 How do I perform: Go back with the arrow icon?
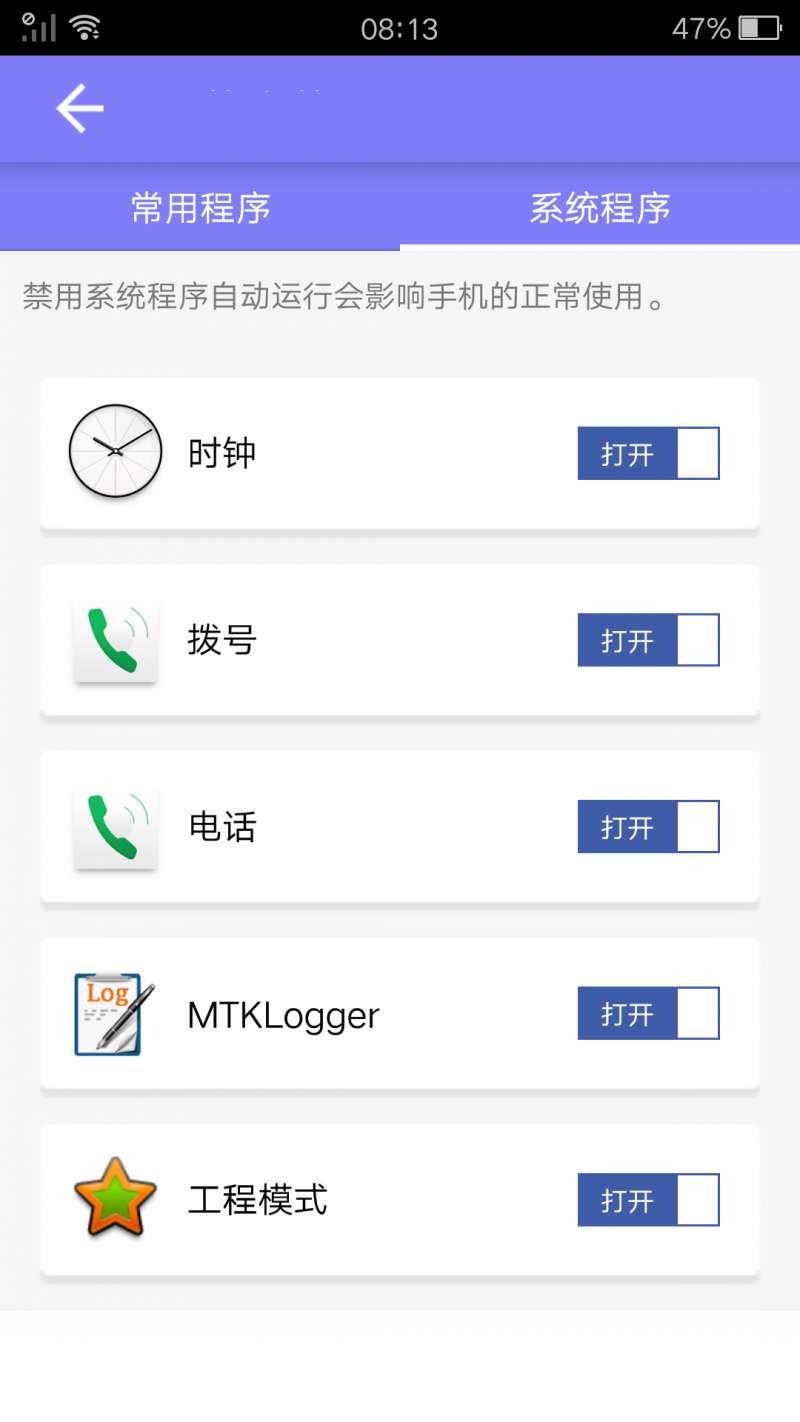point(80,108)
